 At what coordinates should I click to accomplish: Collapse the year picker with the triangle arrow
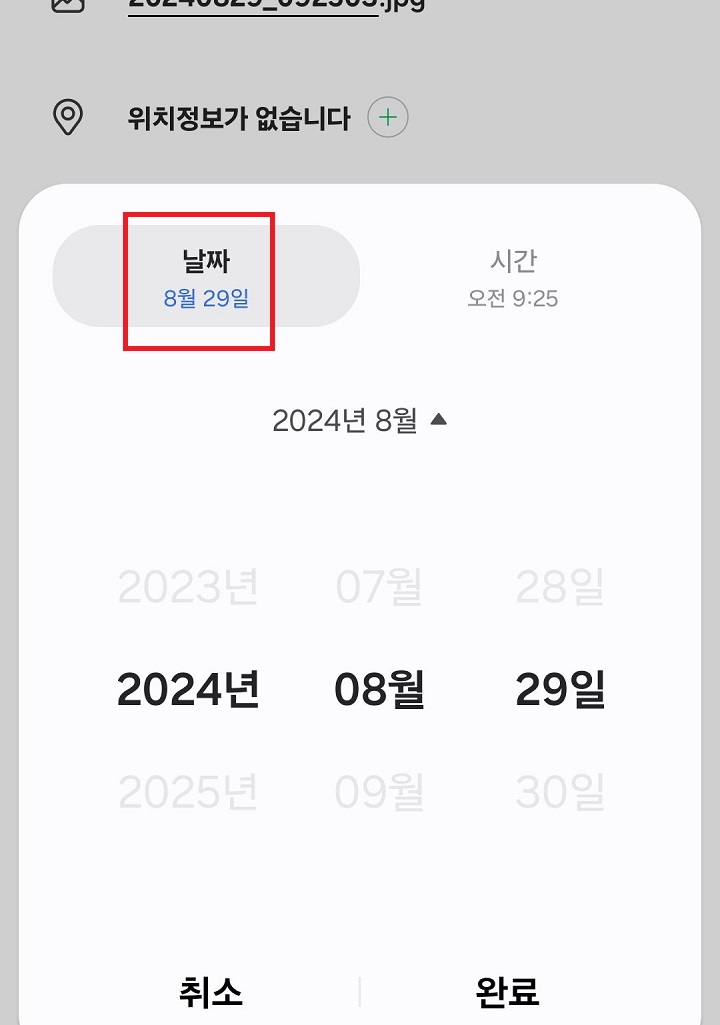coord(438,421)
